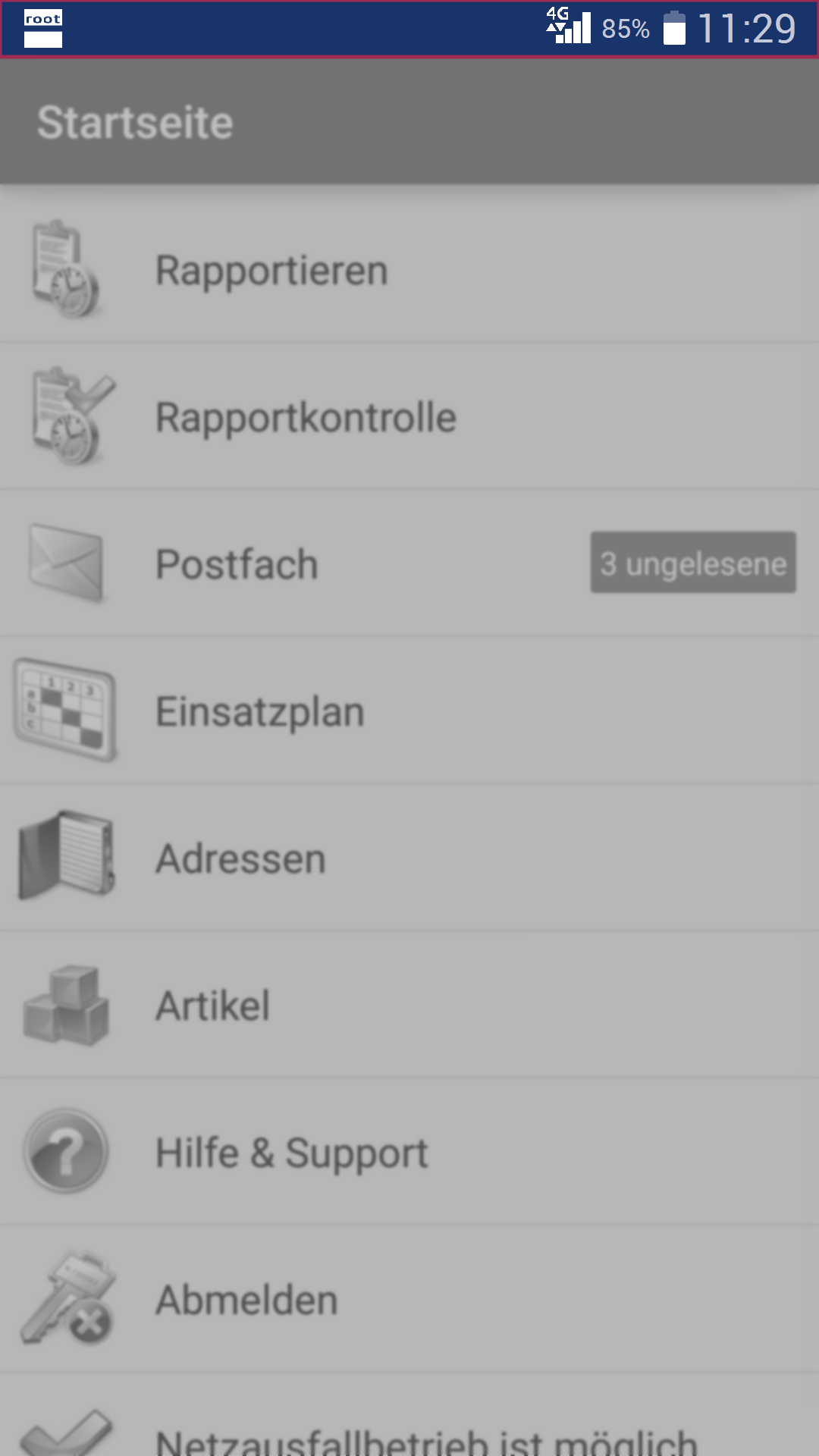Open the Rapportieren entry
Viewport: 819px width, 1456px height.
tap(409, 270)
